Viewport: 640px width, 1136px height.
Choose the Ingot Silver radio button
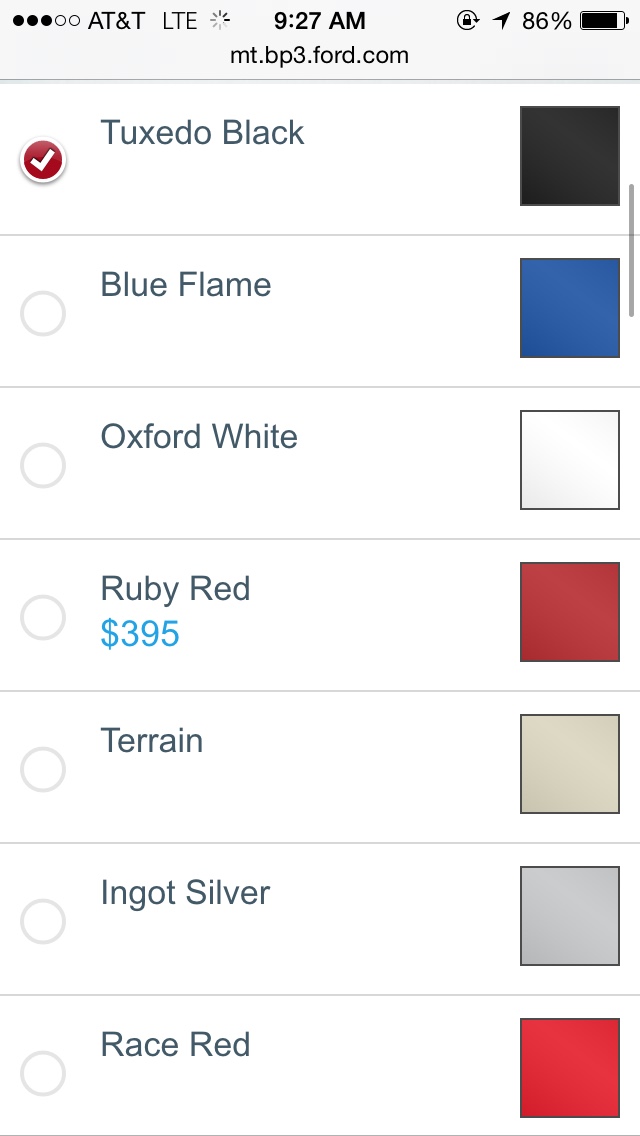[43, 922]
